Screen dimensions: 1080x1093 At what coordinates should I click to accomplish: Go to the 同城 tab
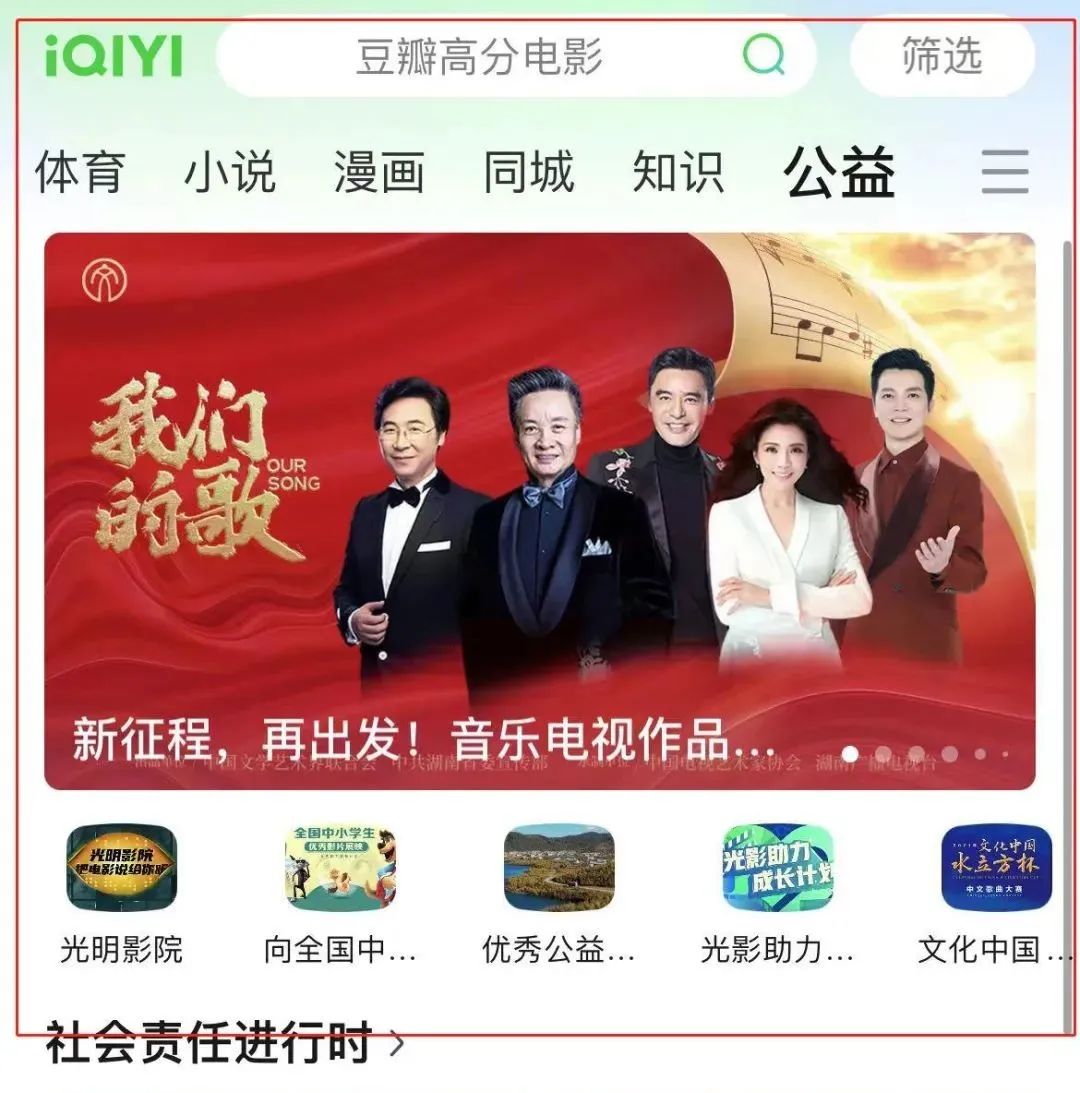pos(529,172)
